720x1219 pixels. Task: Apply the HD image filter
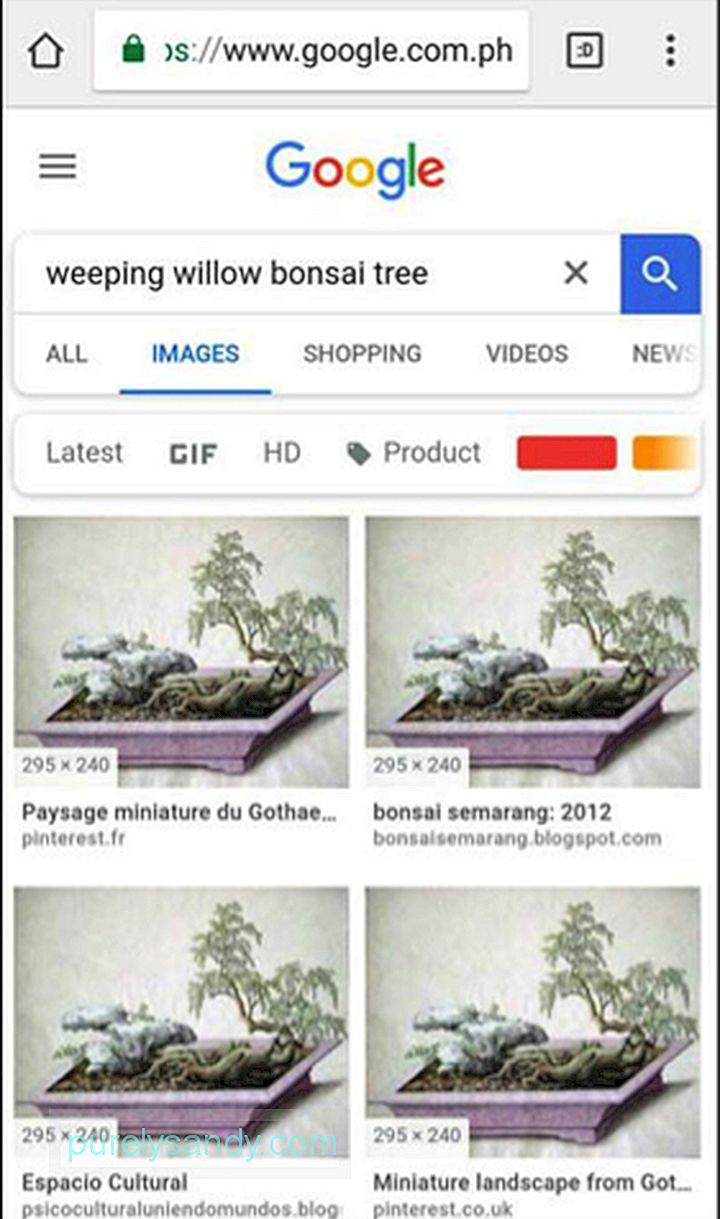click(x=282, y=453)
